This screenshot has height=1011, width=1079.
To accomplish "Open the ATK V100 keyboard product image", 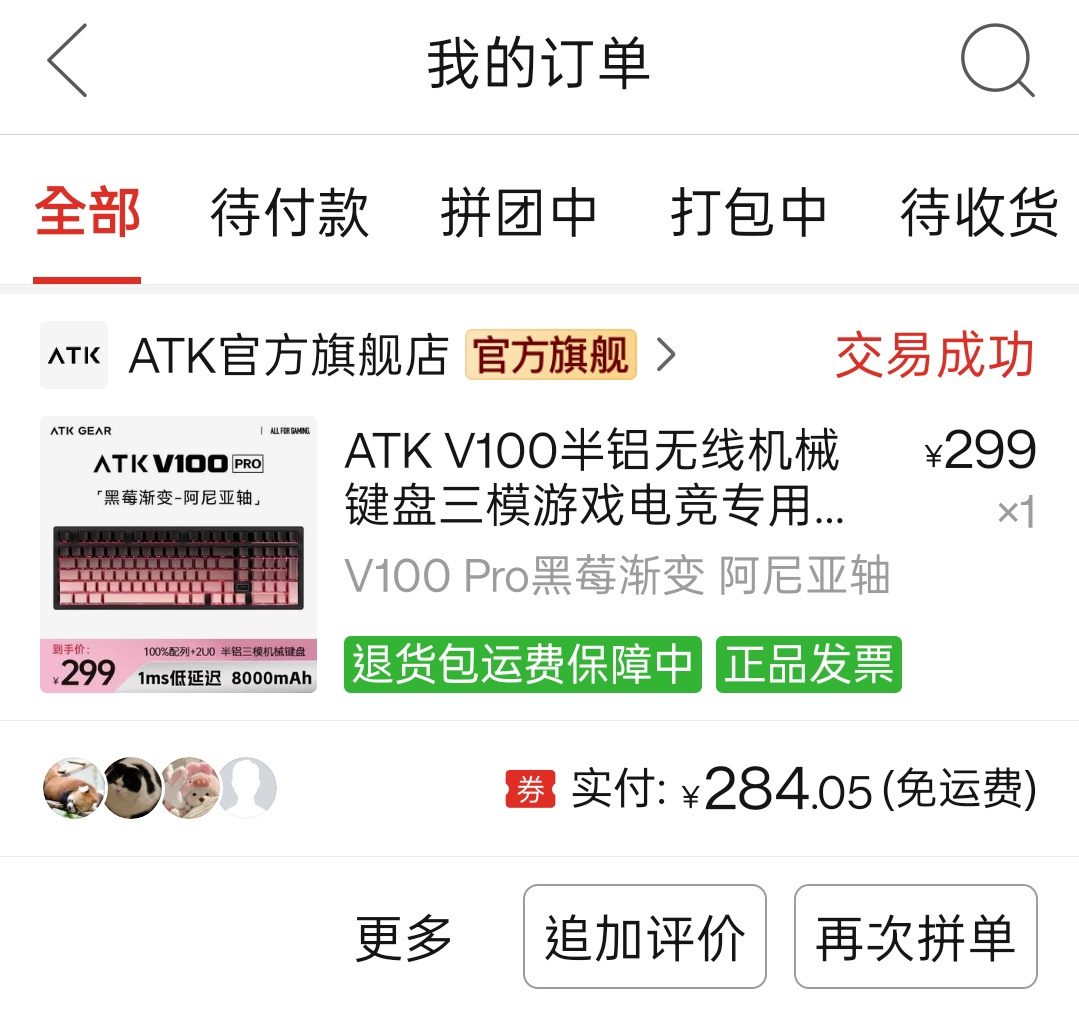I will 178,554.
